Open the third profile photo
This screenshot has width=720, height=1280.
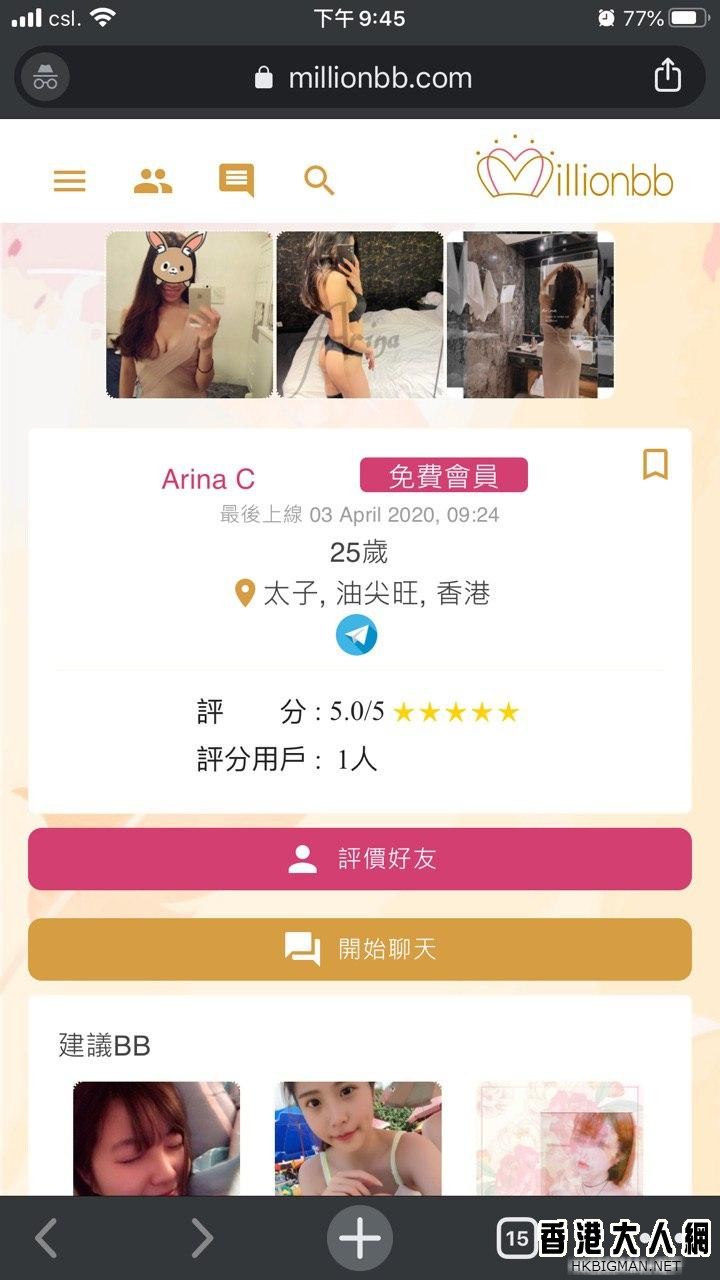(x=530, y=315)
